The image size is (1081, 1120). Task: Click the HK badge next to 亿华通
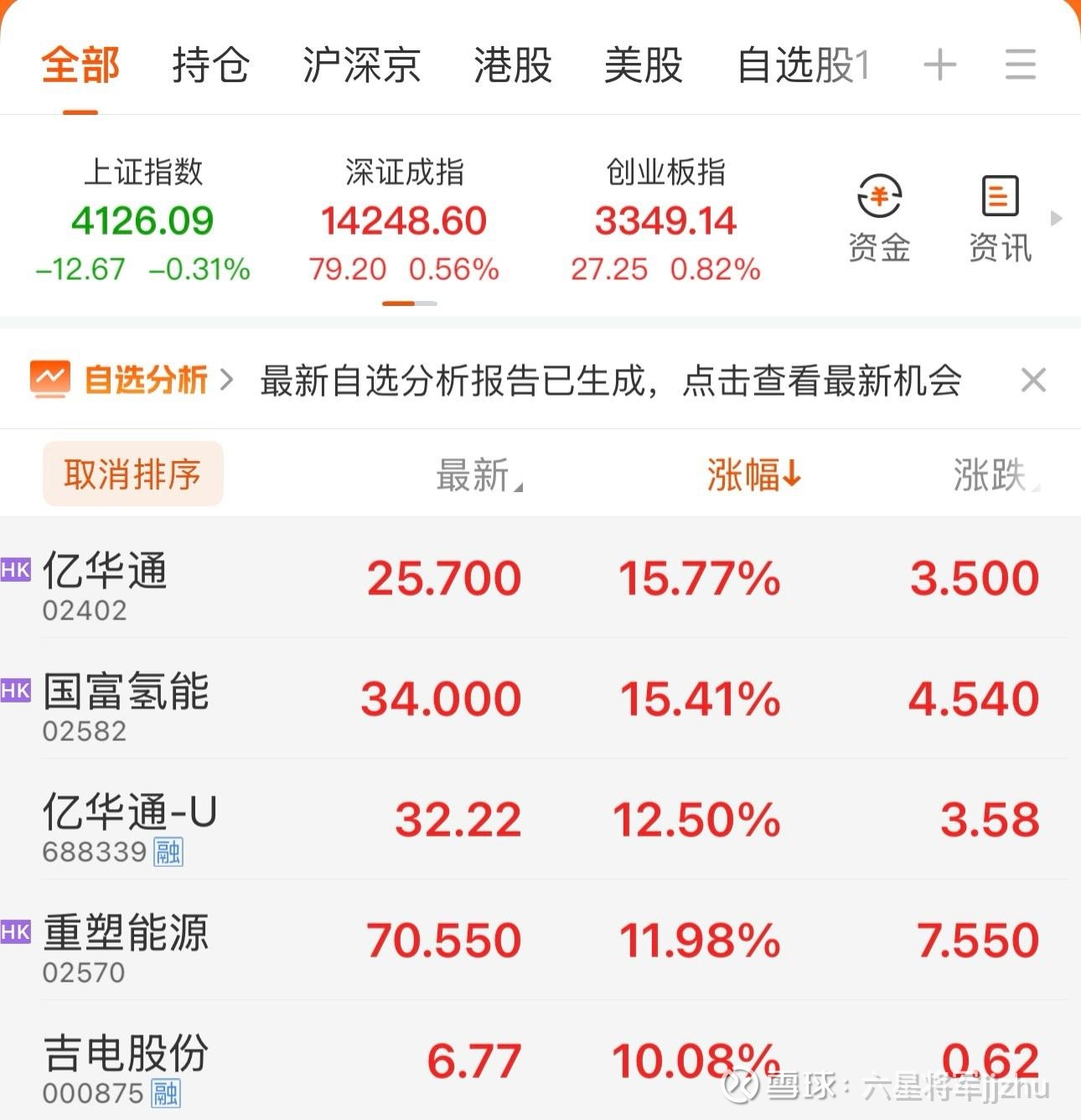point(16,570)
